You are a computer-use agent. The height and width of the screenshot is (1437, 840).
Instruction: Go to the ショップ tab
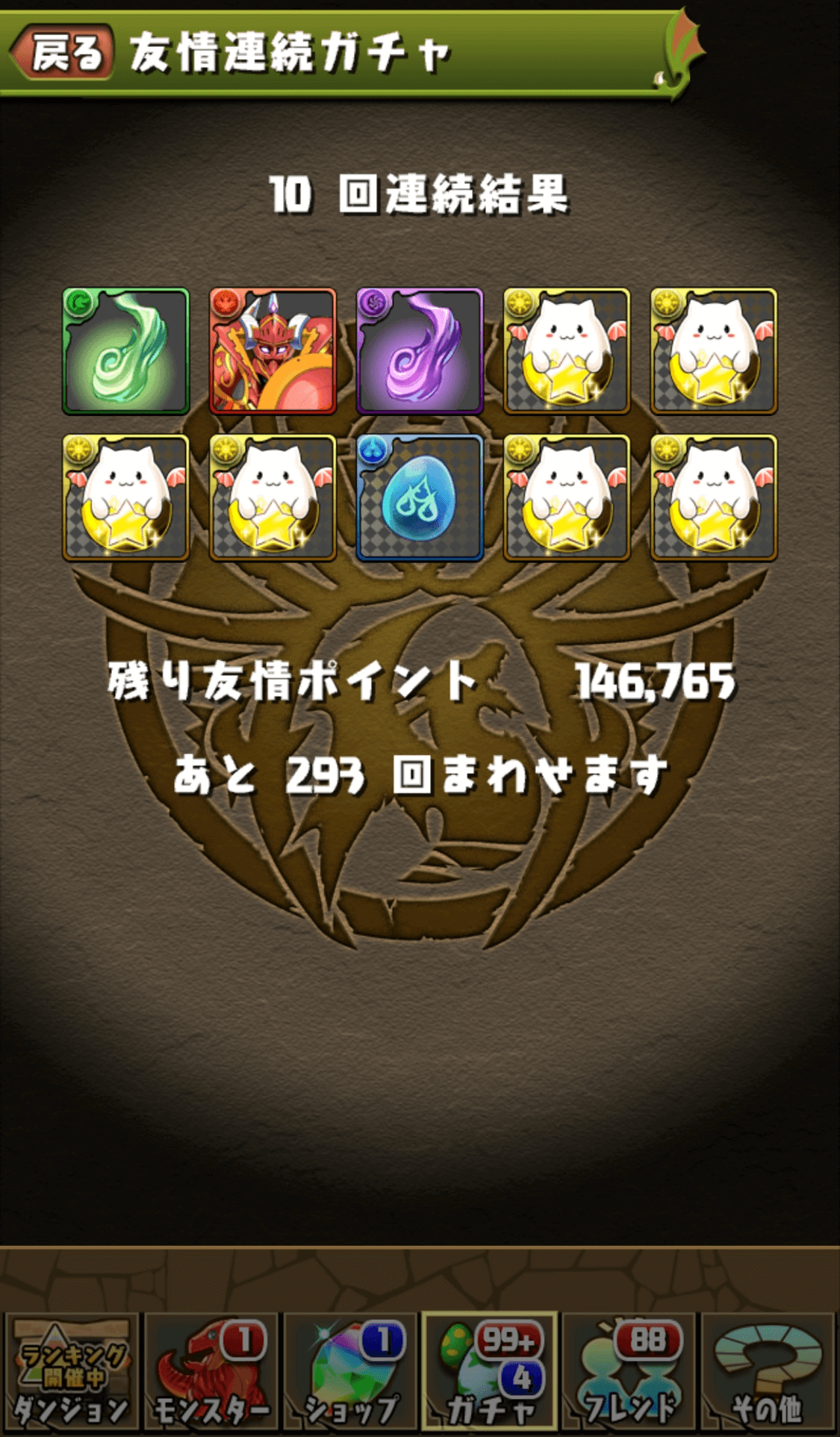[350, 1373]
